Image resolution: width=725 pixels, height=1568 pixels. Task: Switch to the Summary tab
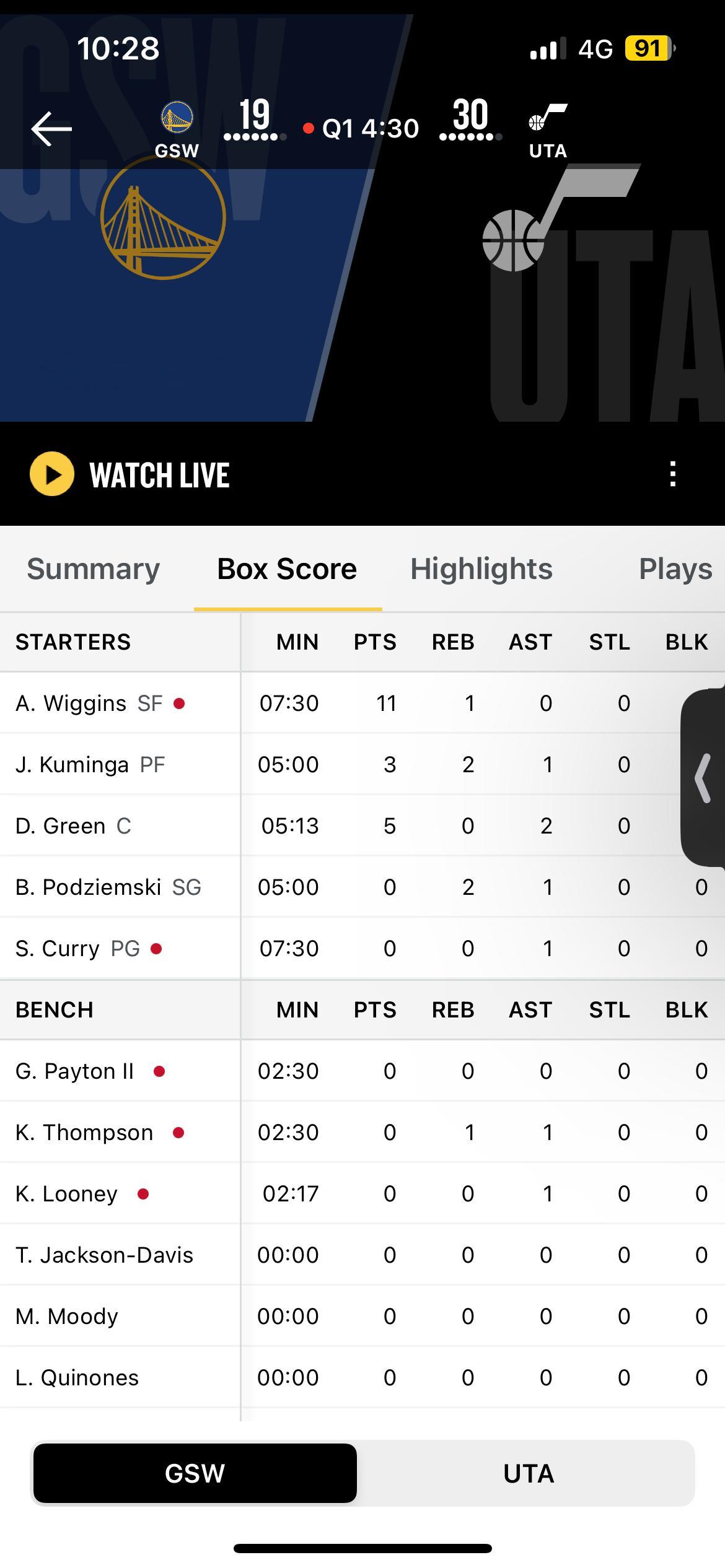(93, 568)
